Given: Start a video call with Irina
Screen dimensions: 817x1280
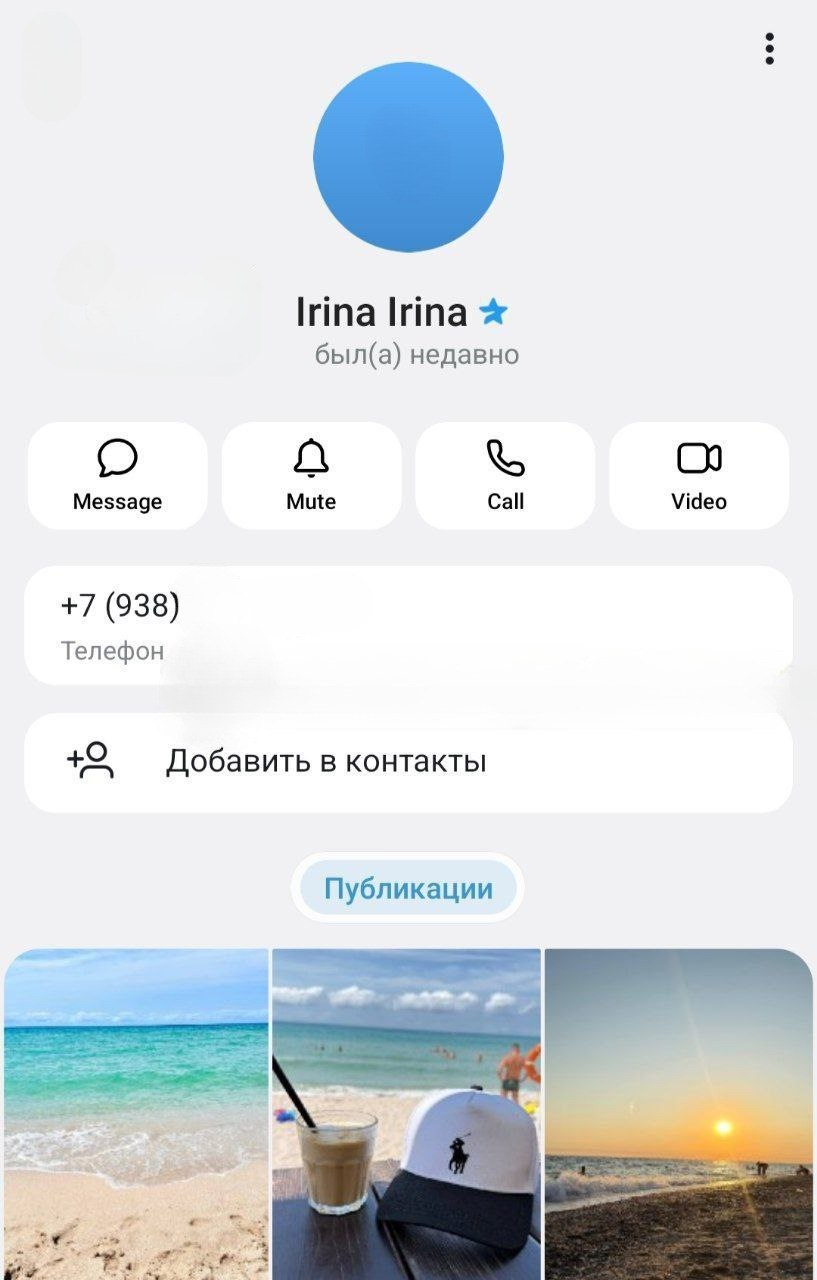Looking at the screenshot, I should 699,475.
